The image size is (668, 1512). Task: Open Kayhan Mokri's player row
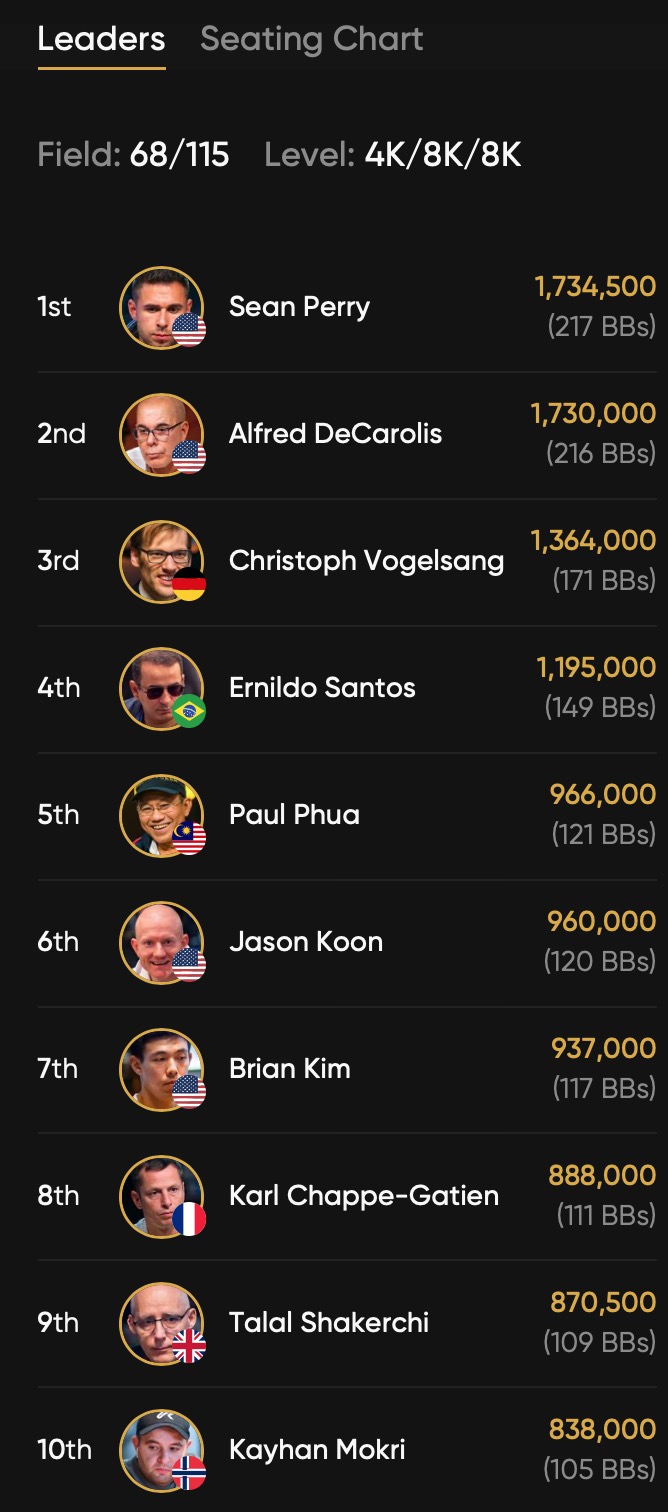coord(317,1450)
